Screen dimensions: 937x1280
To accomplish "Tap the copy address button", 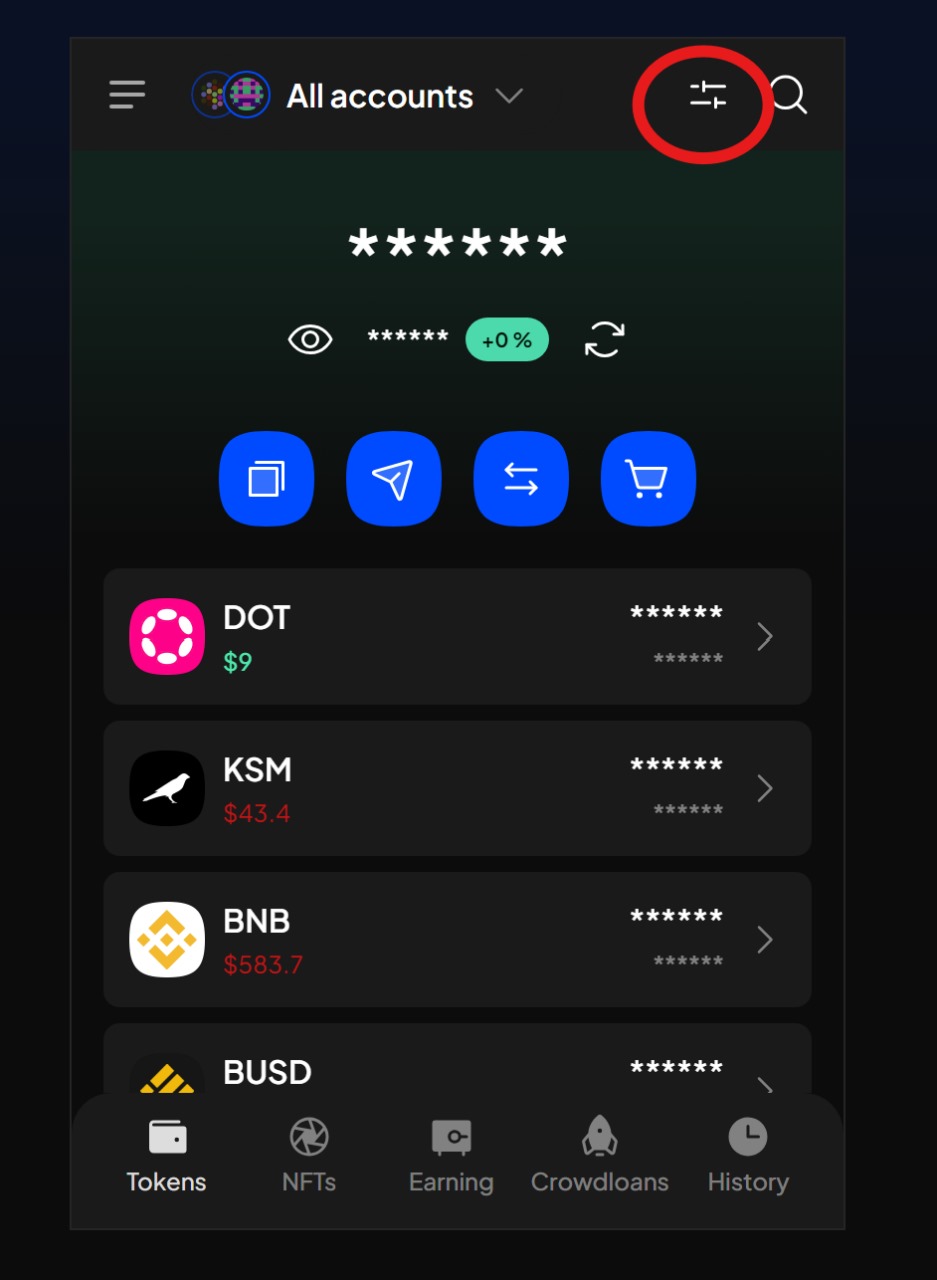I will (x=266, y=479).
